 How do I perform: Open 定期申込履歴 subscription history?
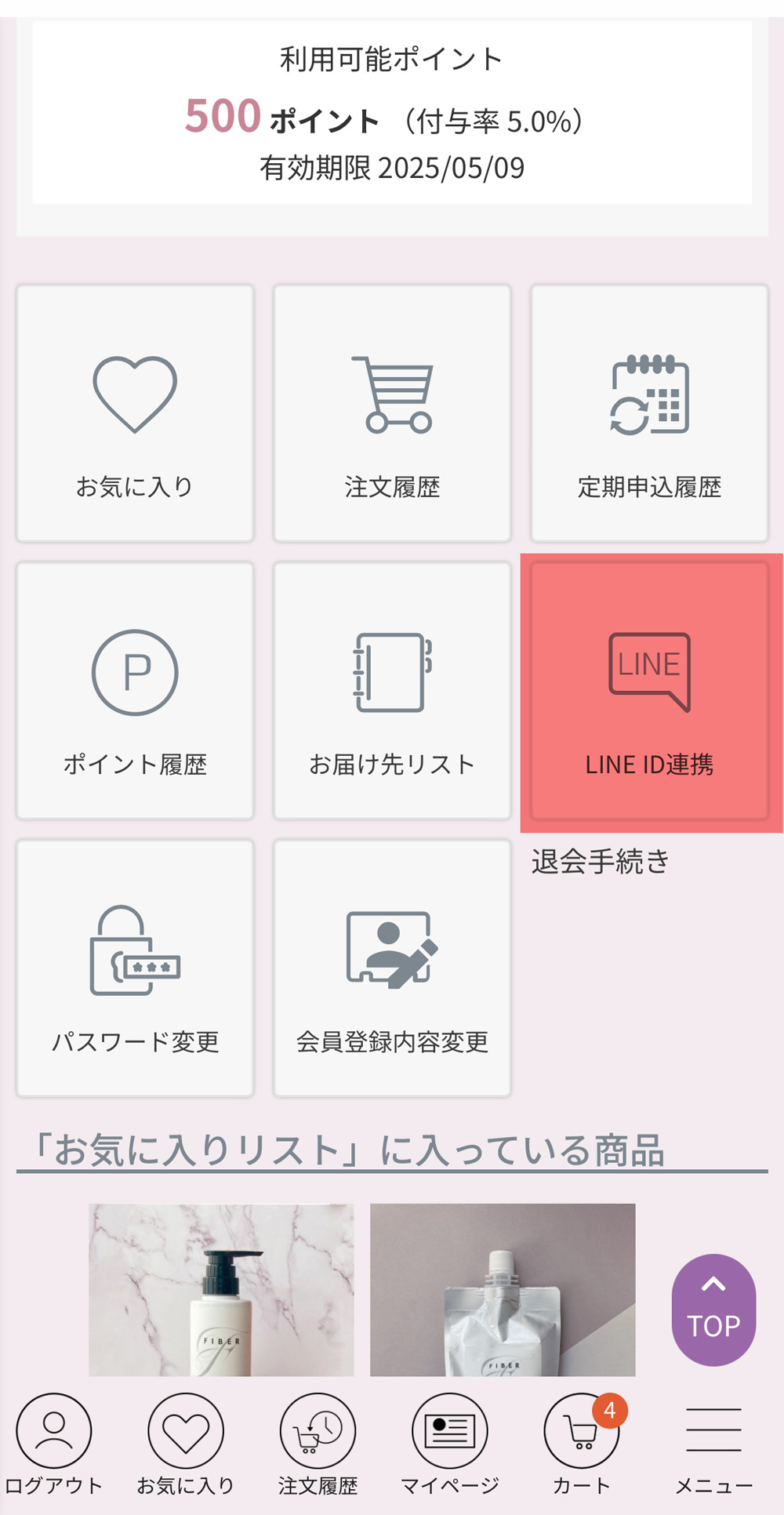click(x=649, y=413)
